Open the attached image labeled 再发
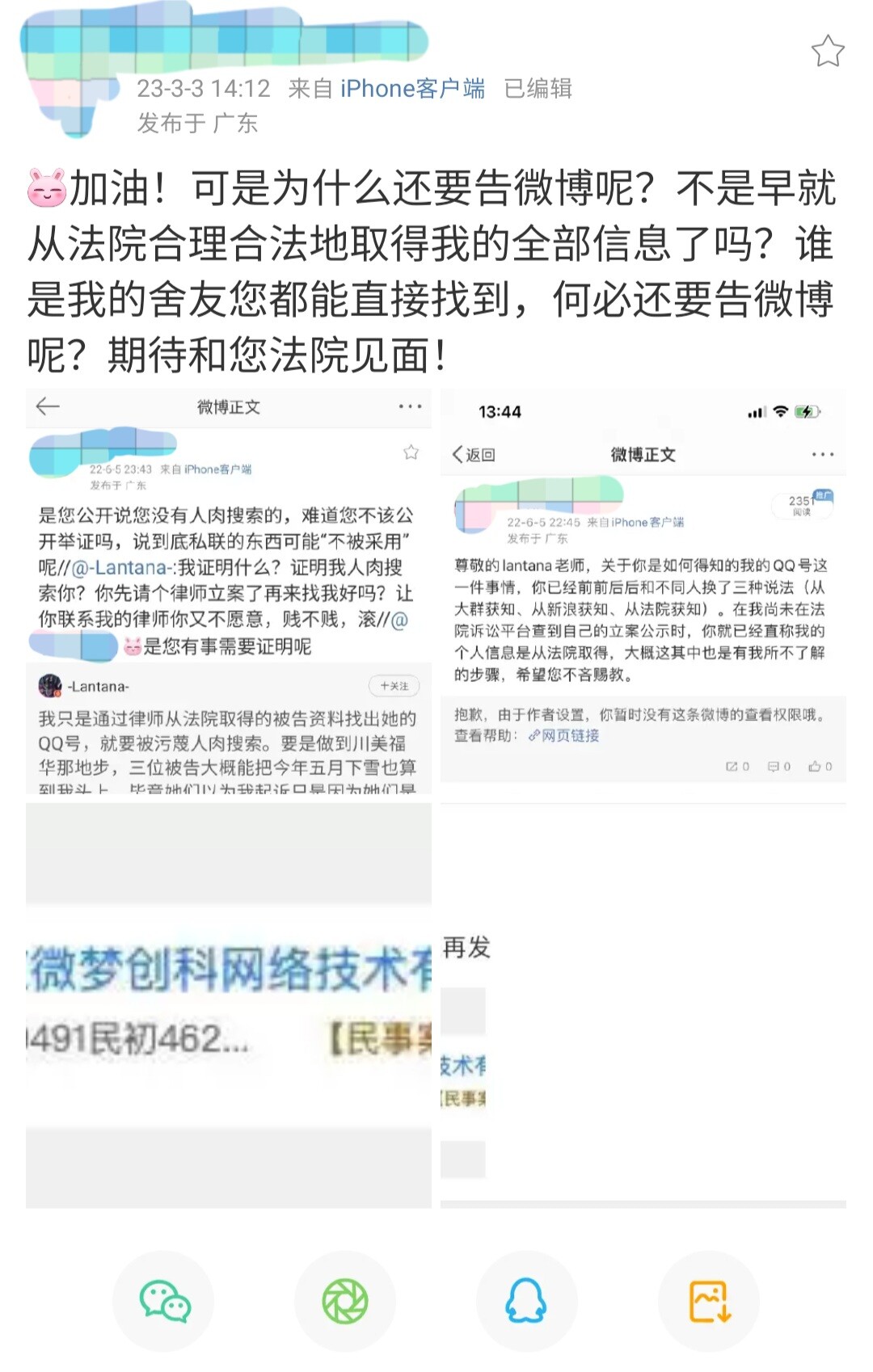The width and height of the screenshot is (873, 1372). pos(643,1006)
